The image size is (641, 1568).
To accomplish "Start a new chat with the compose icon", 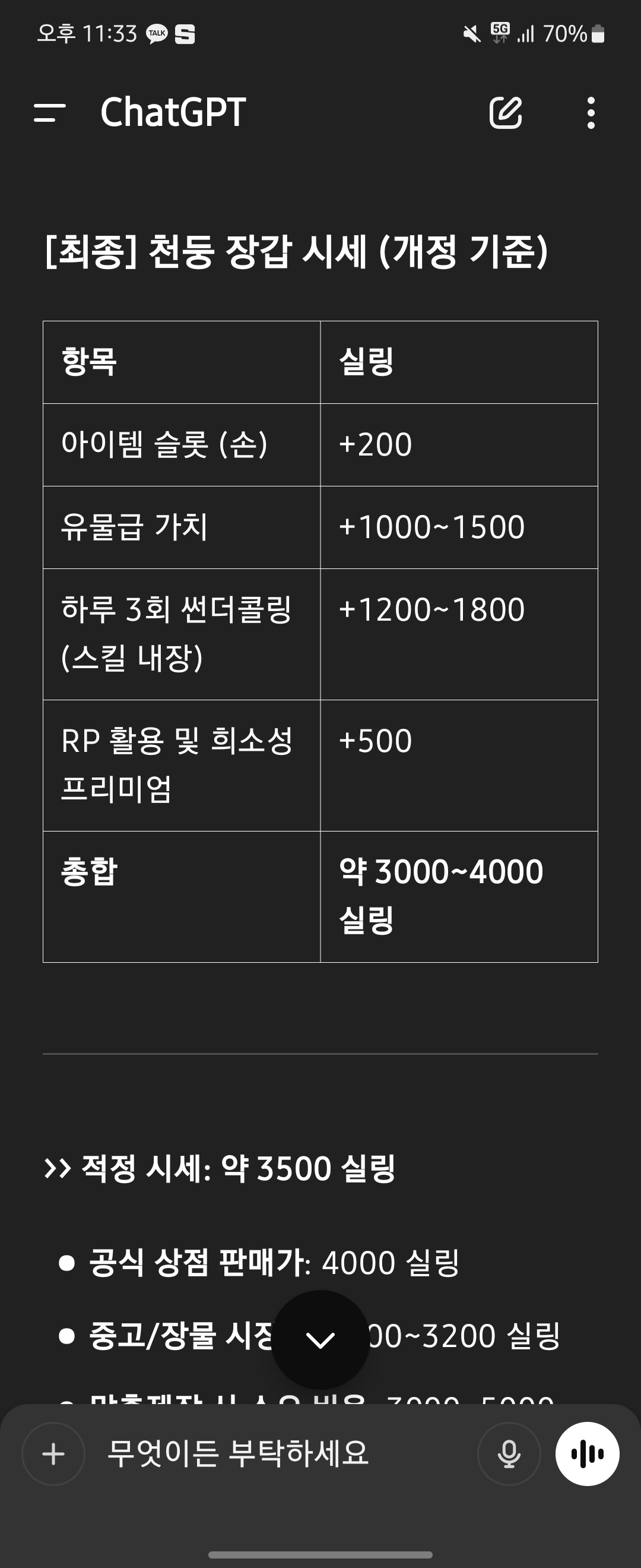I will click(505, 113).
